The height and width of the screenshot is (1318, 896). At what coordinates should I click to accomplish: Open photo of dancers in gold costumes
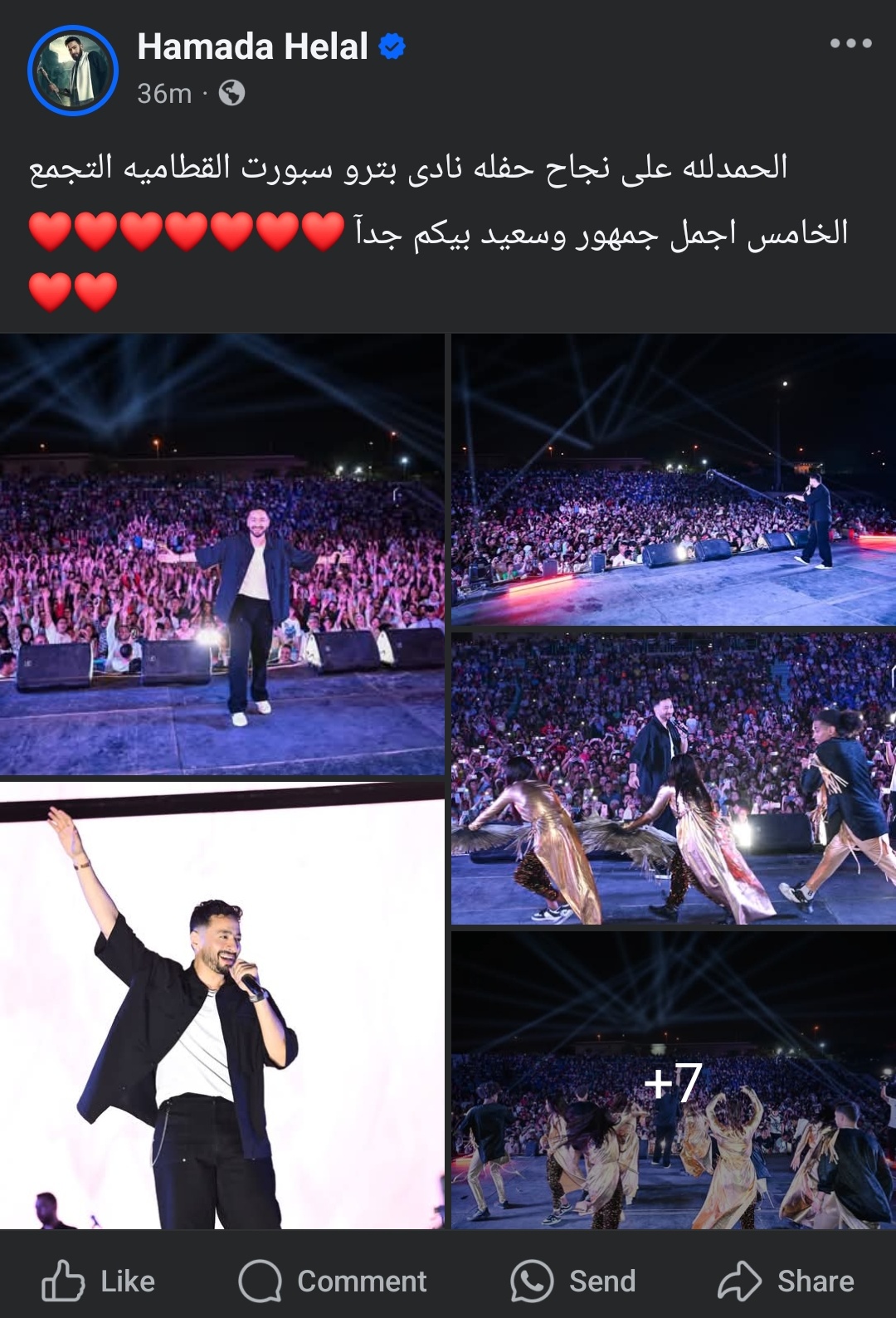click(673, 779)
